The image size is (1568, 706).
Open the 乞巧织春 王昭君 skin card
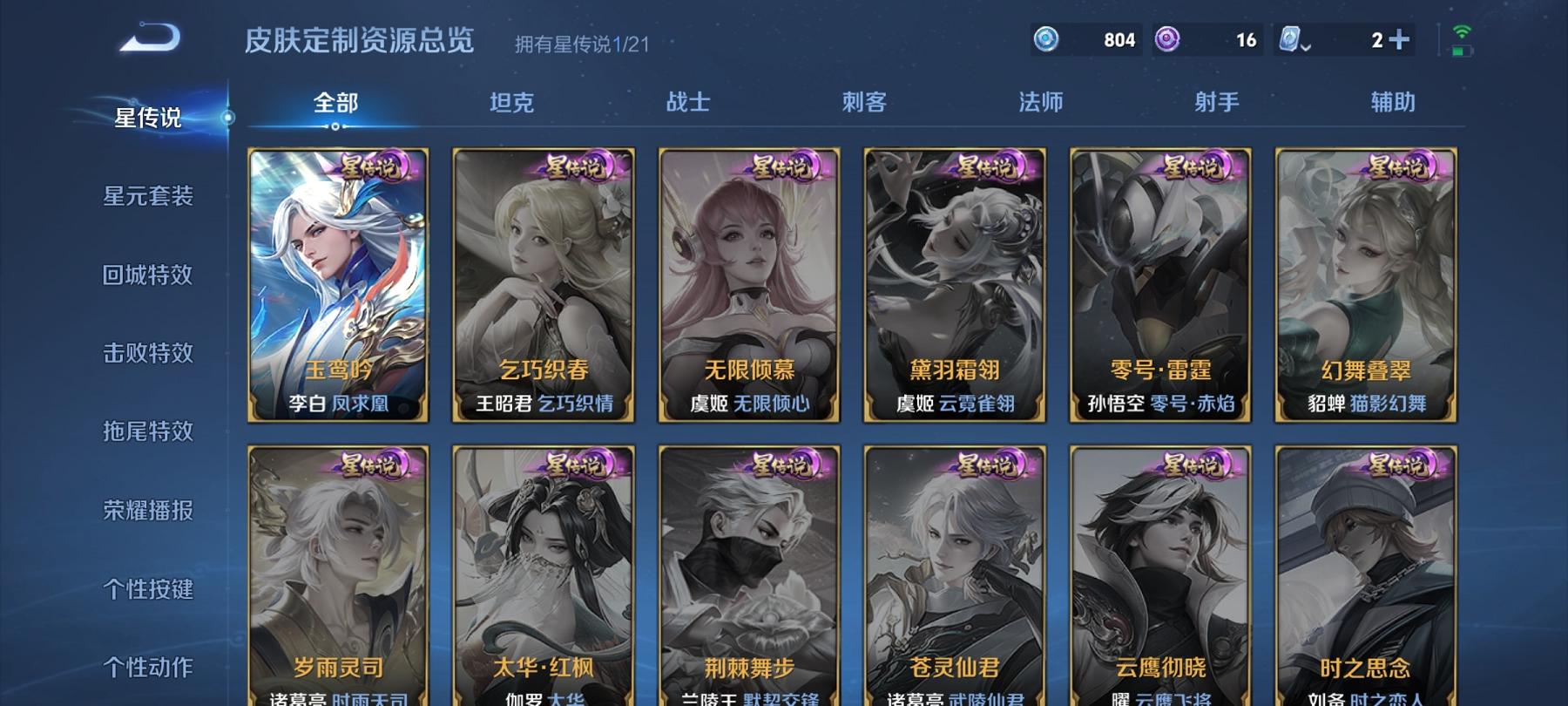[544, 285]
